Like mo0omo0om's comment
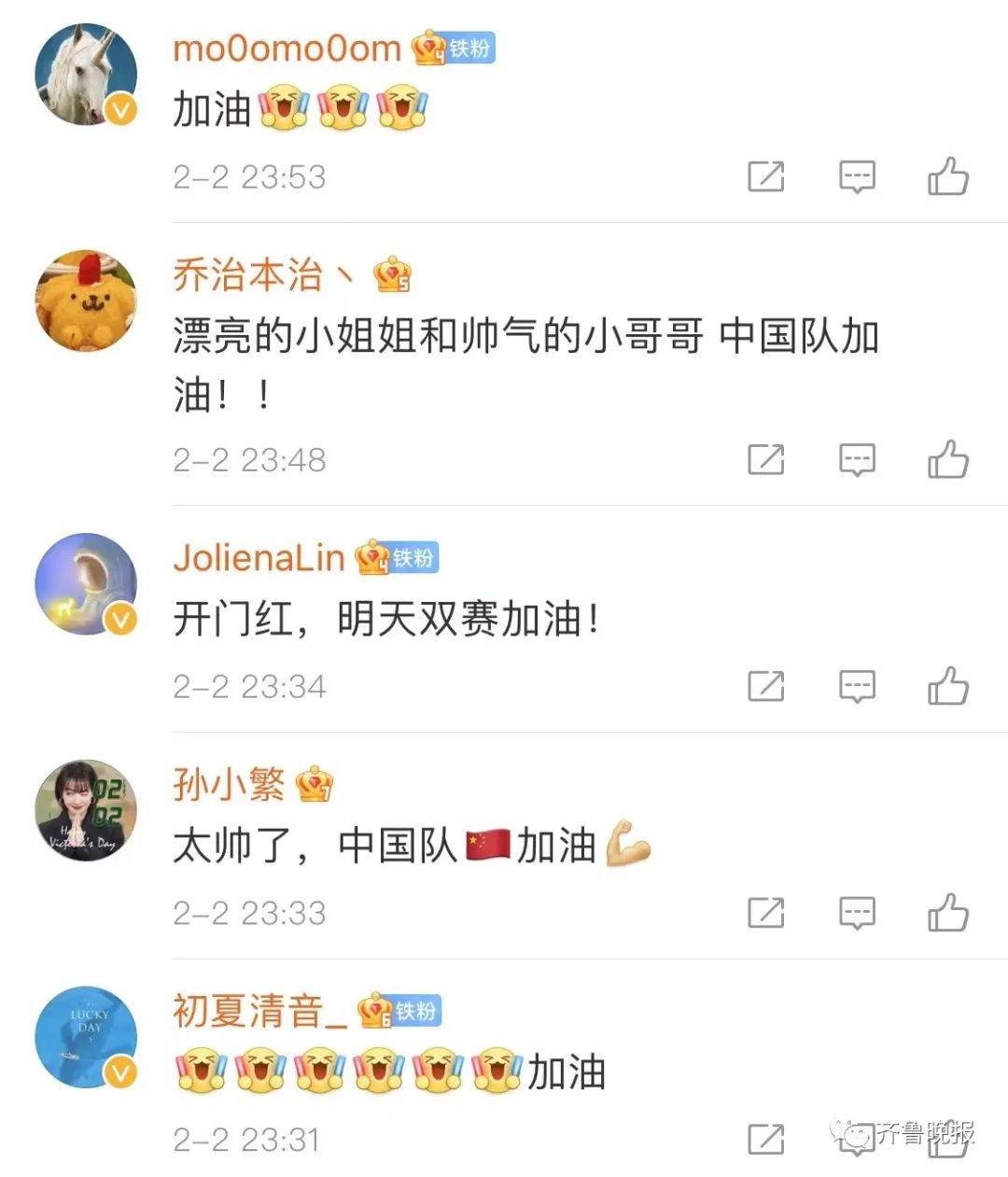 coord(947,176)
